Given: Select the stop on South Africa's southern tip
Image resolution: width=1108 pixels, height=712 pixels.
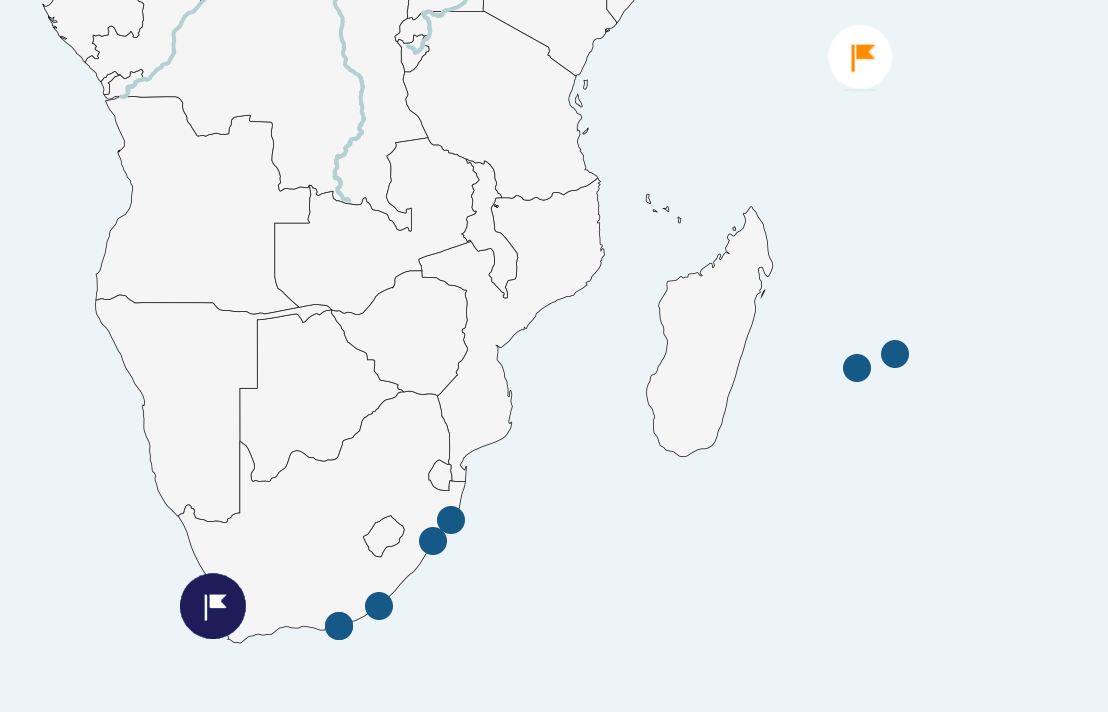Looking at the screenshot, I should (339, 626).
